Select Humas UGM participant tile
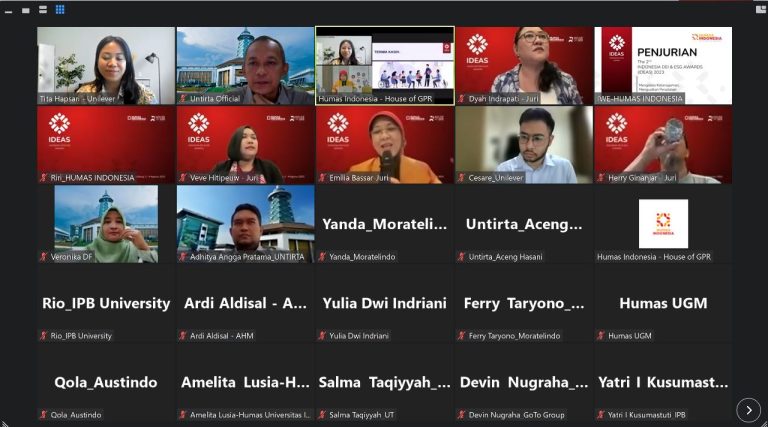The height and width of the screenshot is (427, 768). 663,303
